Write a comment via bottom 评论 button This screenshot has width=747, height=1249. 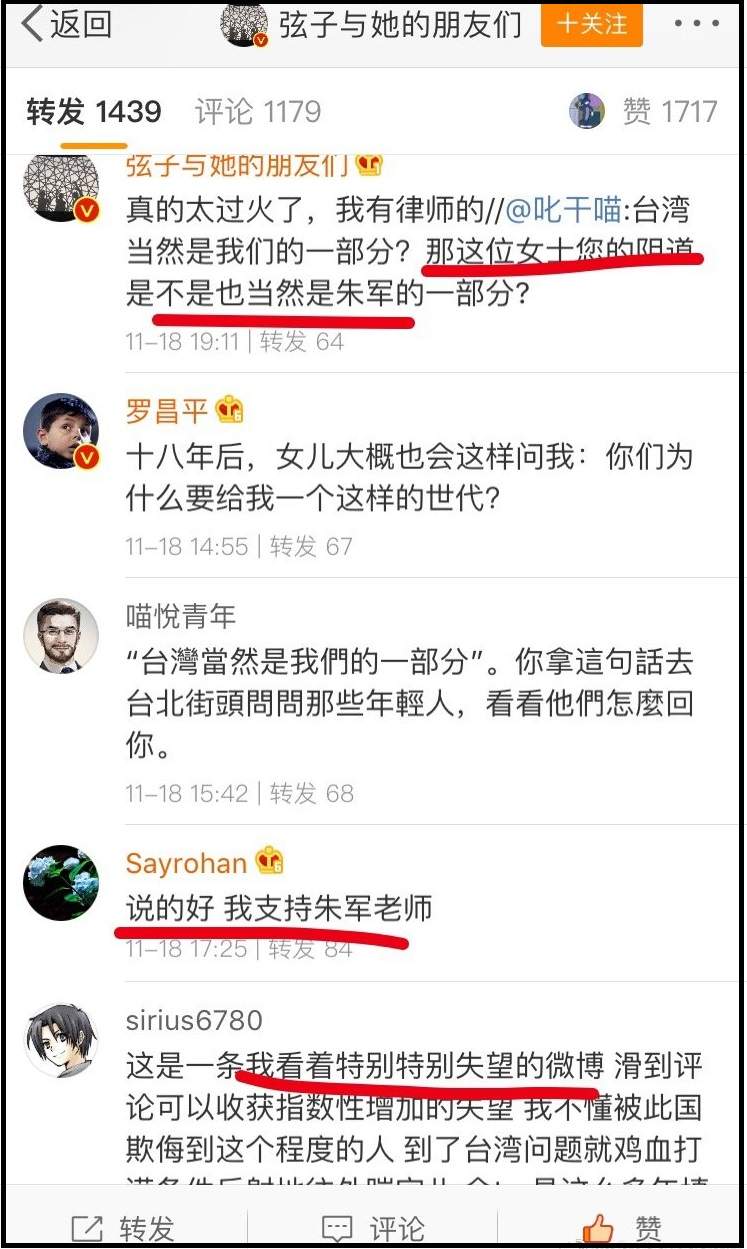coord(374,1227)
